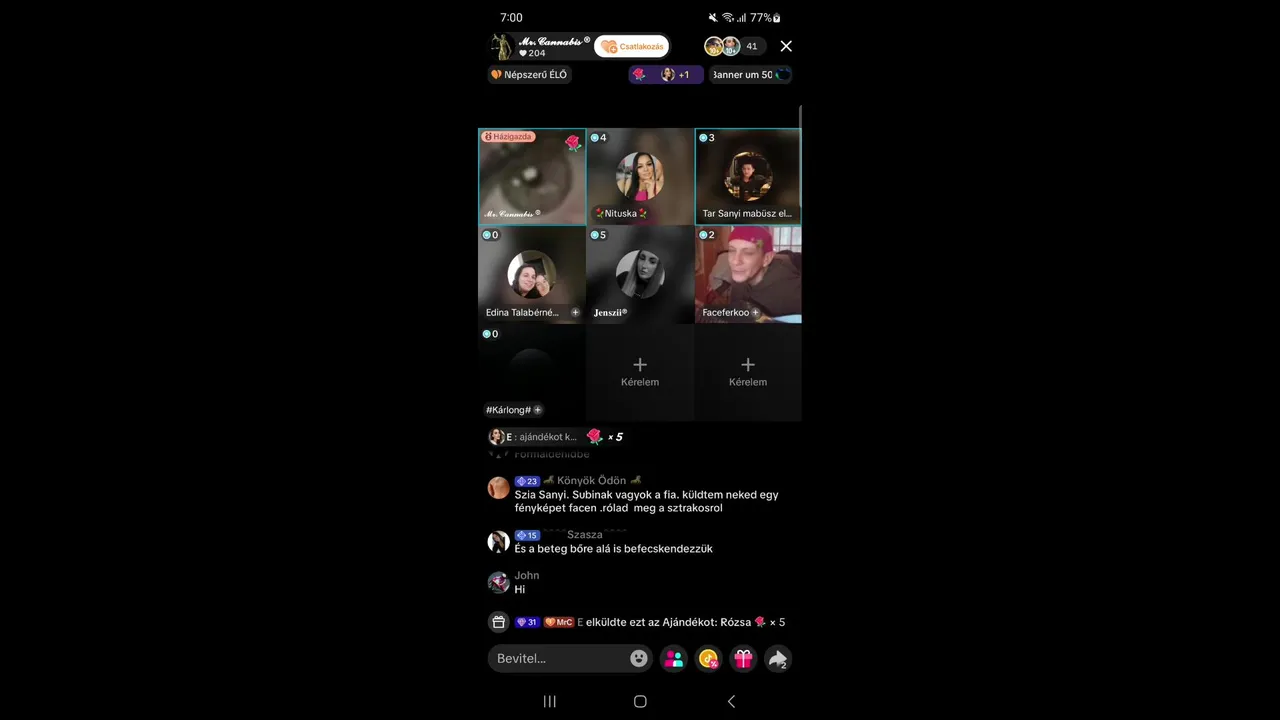Go back with system back button

point(731,702)
